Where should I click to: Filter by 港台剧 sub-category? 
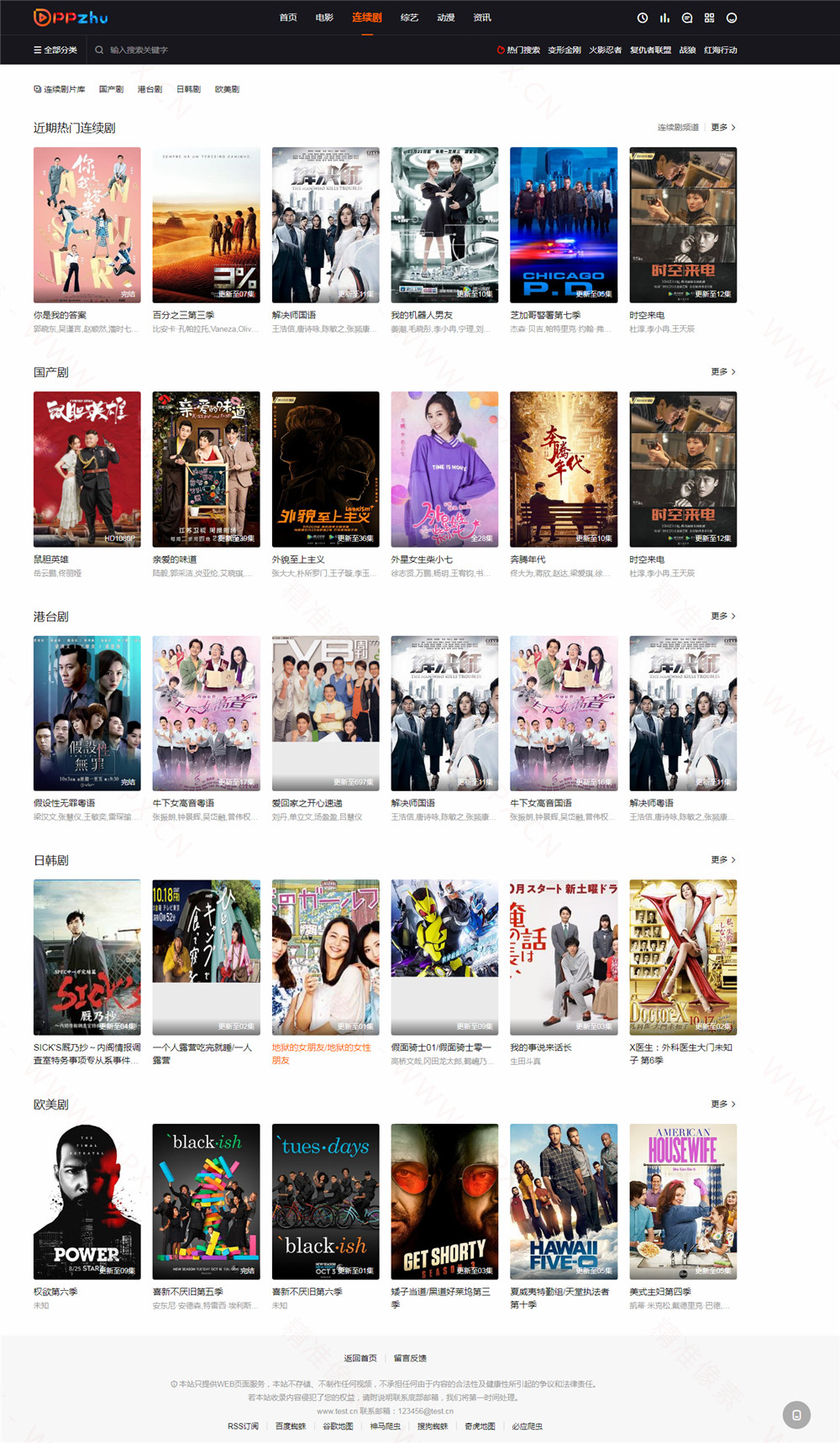tap(150, 89)
